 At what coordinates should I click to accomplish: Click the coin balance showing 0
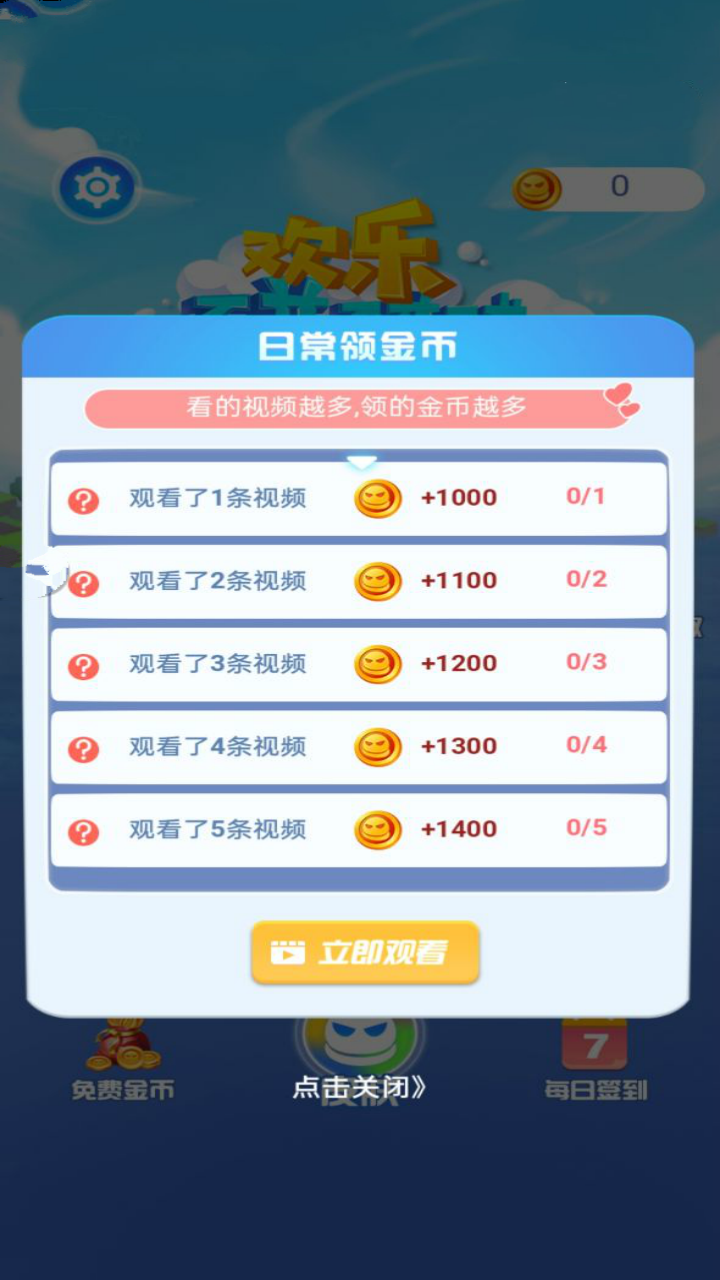618,185
